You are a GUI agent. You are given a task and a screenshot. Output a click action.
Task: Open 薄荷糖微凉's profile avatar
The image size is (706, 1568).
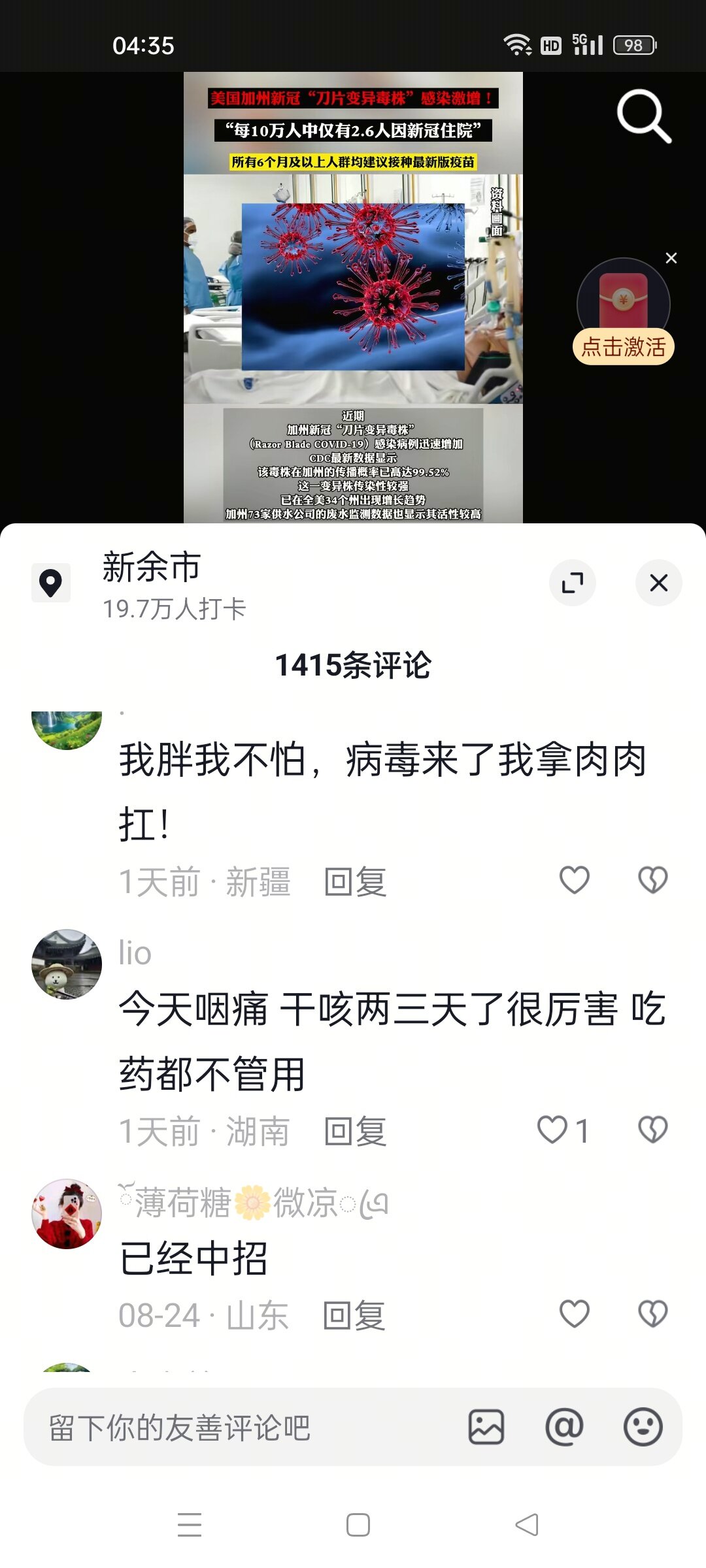[x=67, y=1214]
